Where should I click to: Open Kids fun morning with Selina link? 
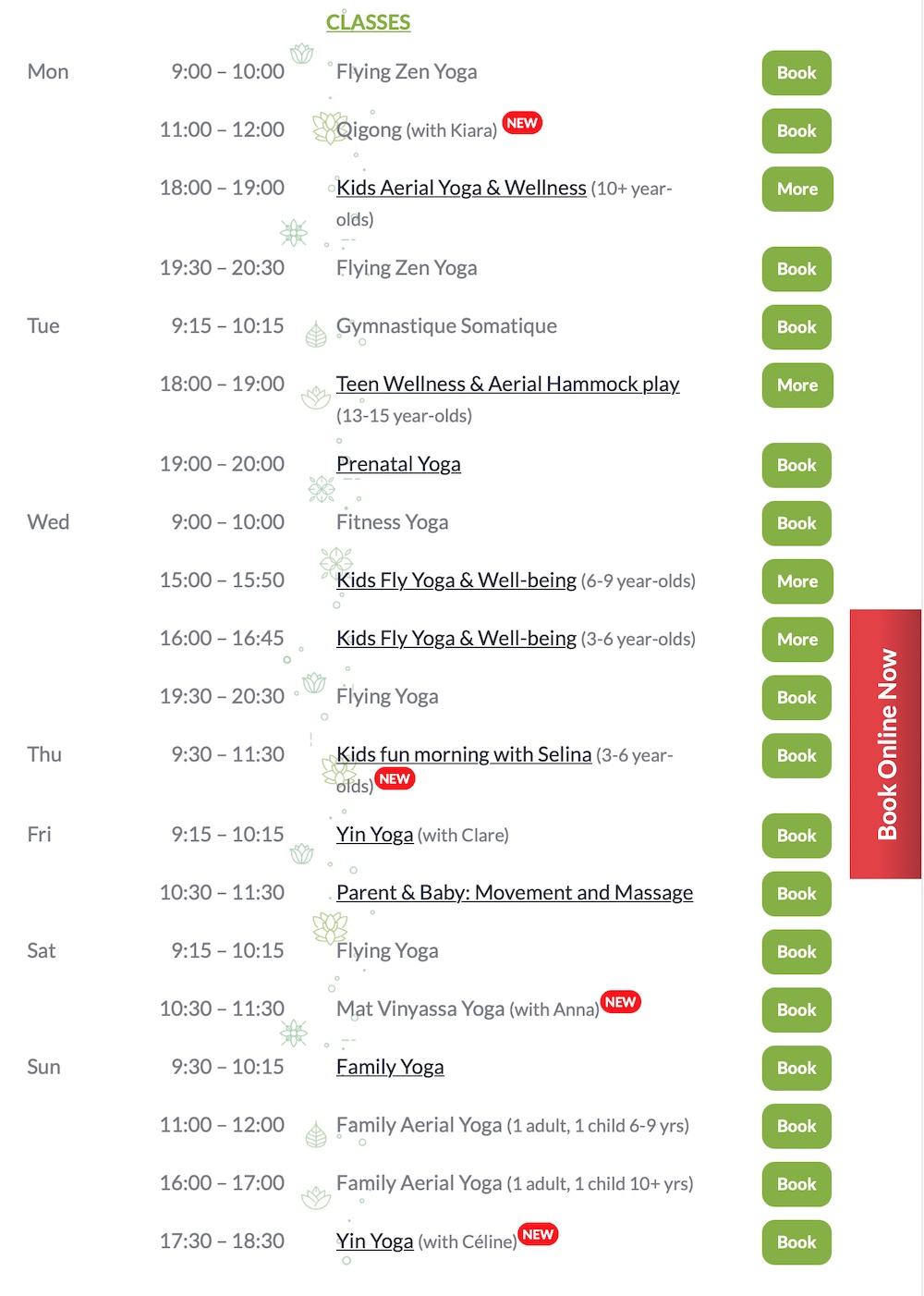tap(463, 754)
